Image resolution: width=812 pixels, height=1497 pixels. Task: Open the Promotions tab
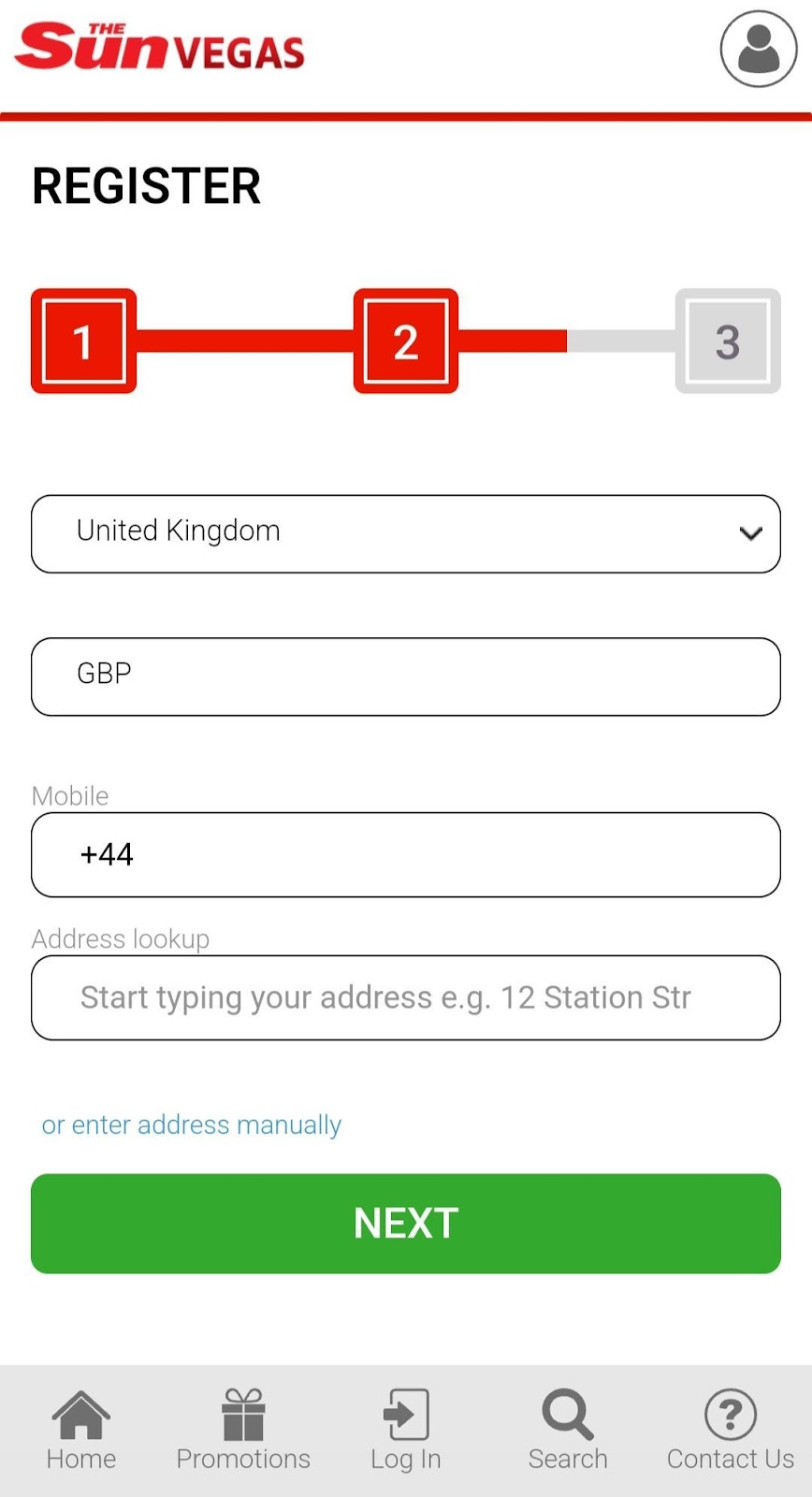pyautogui.click(x=243, y=1432)
